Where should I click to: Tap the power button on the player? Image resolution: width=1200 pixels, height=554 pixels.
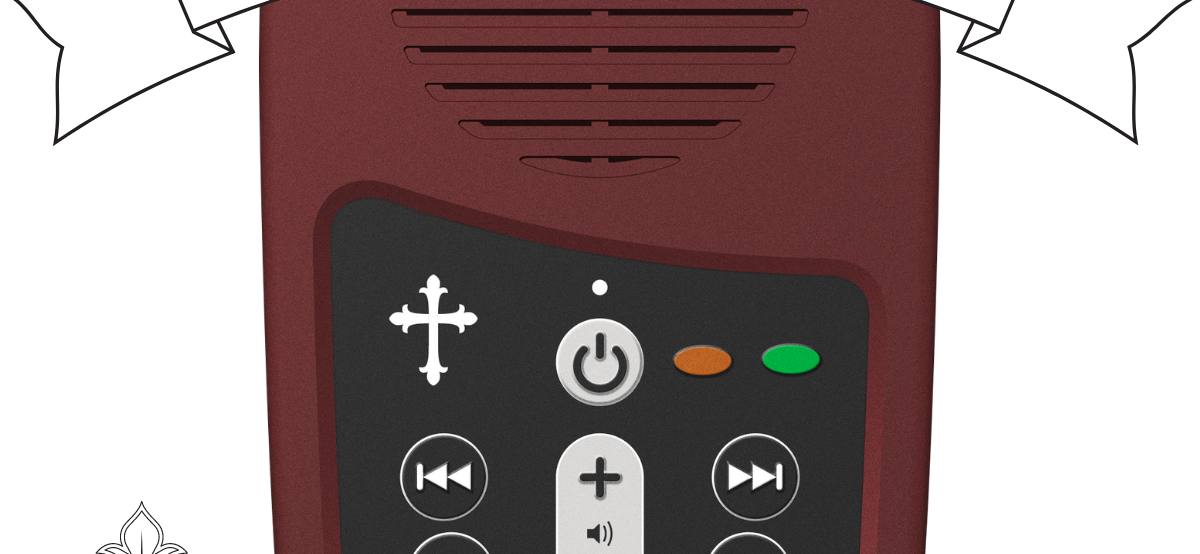point(599,361)
